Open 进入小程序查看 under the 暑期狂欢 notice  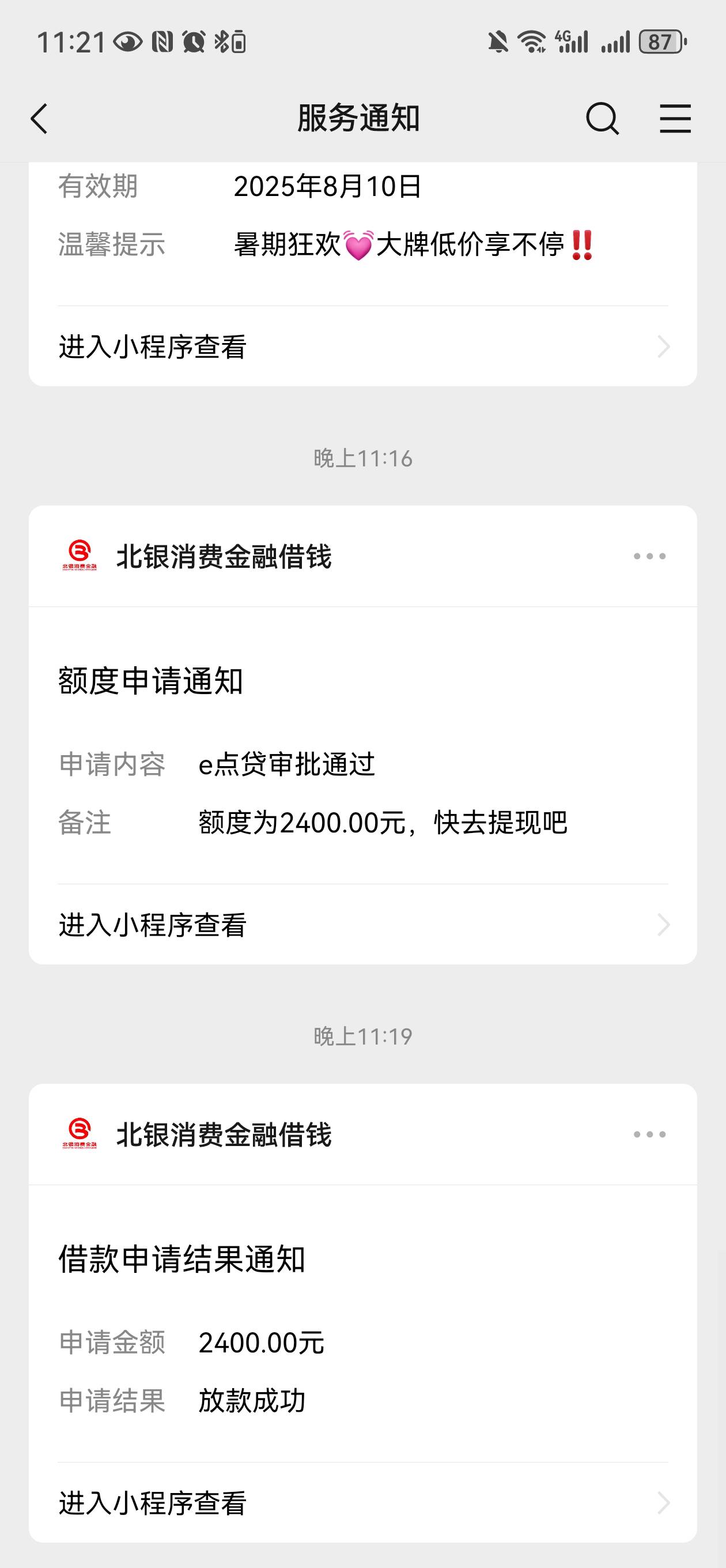click(364, 347)
